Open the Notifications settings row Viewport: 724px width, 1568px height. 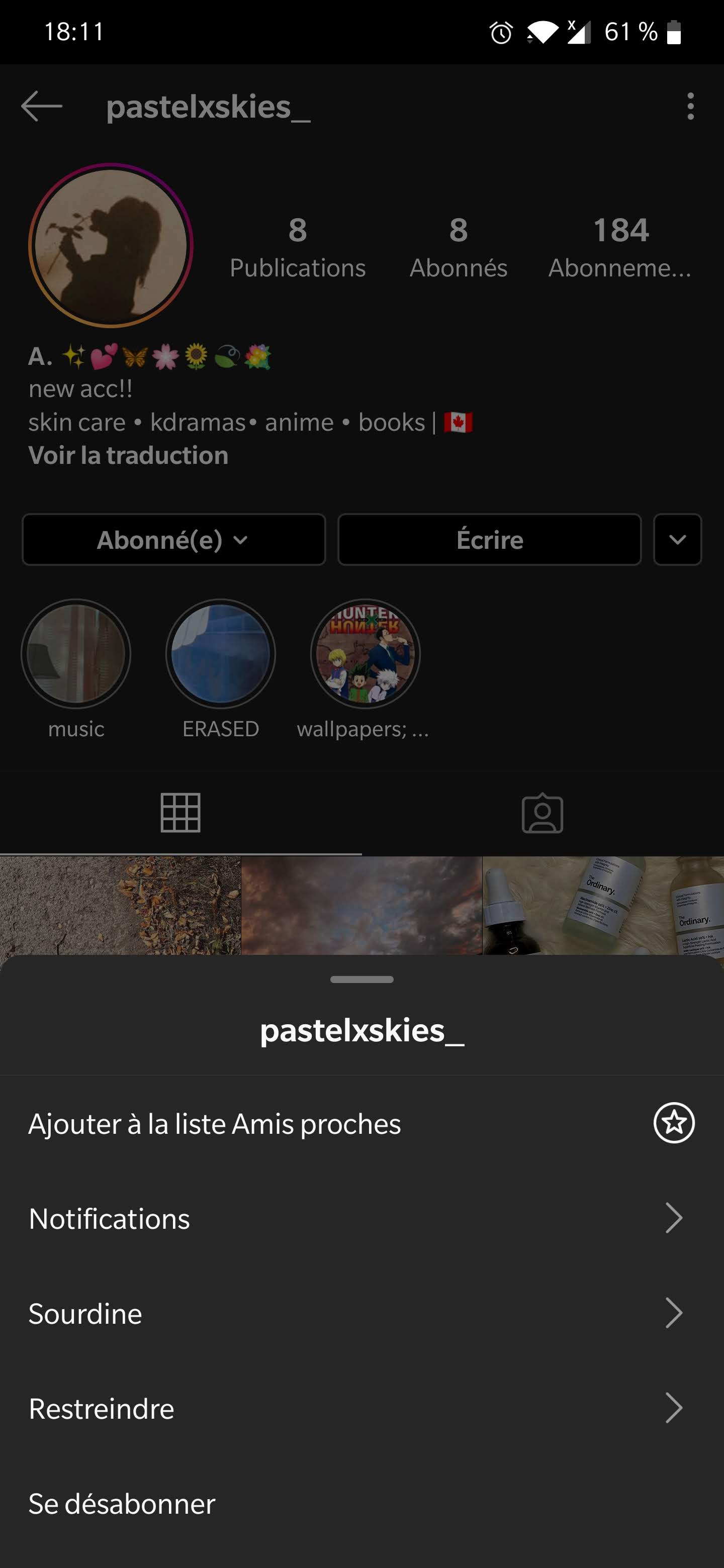[x=361, y=1219]
